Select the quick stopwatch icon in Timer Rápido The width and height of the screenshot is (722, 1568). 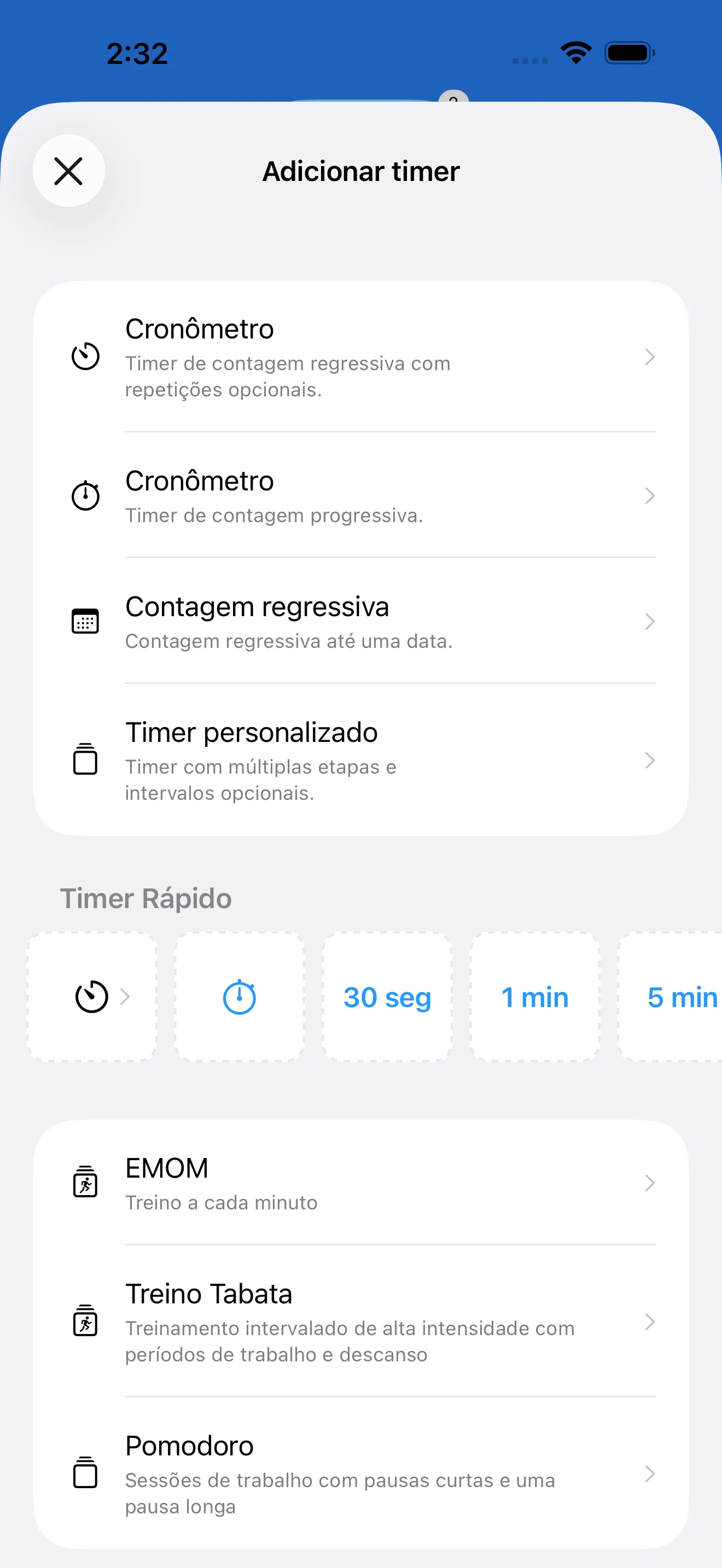pos(238,997)
